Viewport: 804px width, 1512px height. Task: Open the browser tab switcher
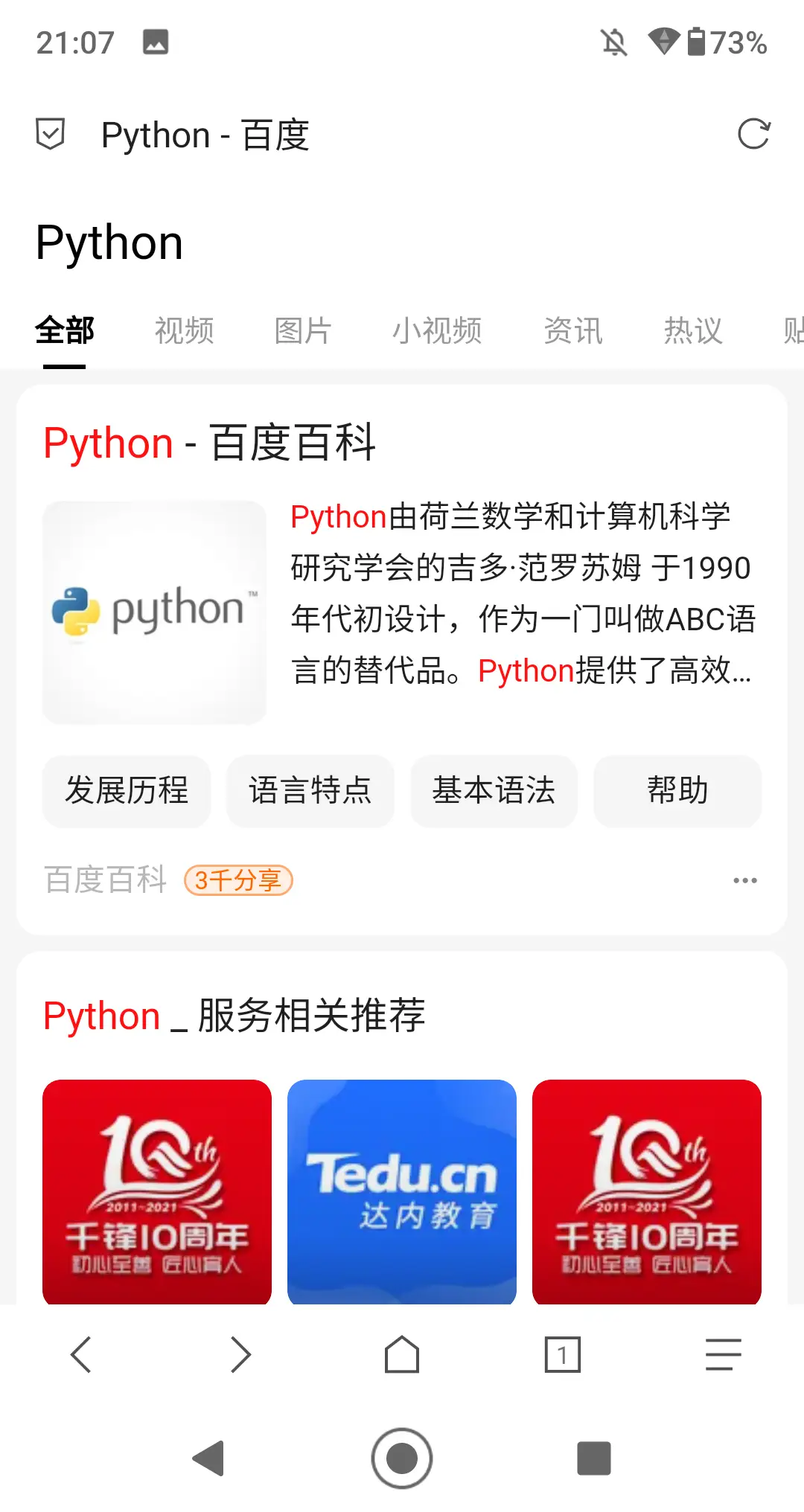[562, 1354]
